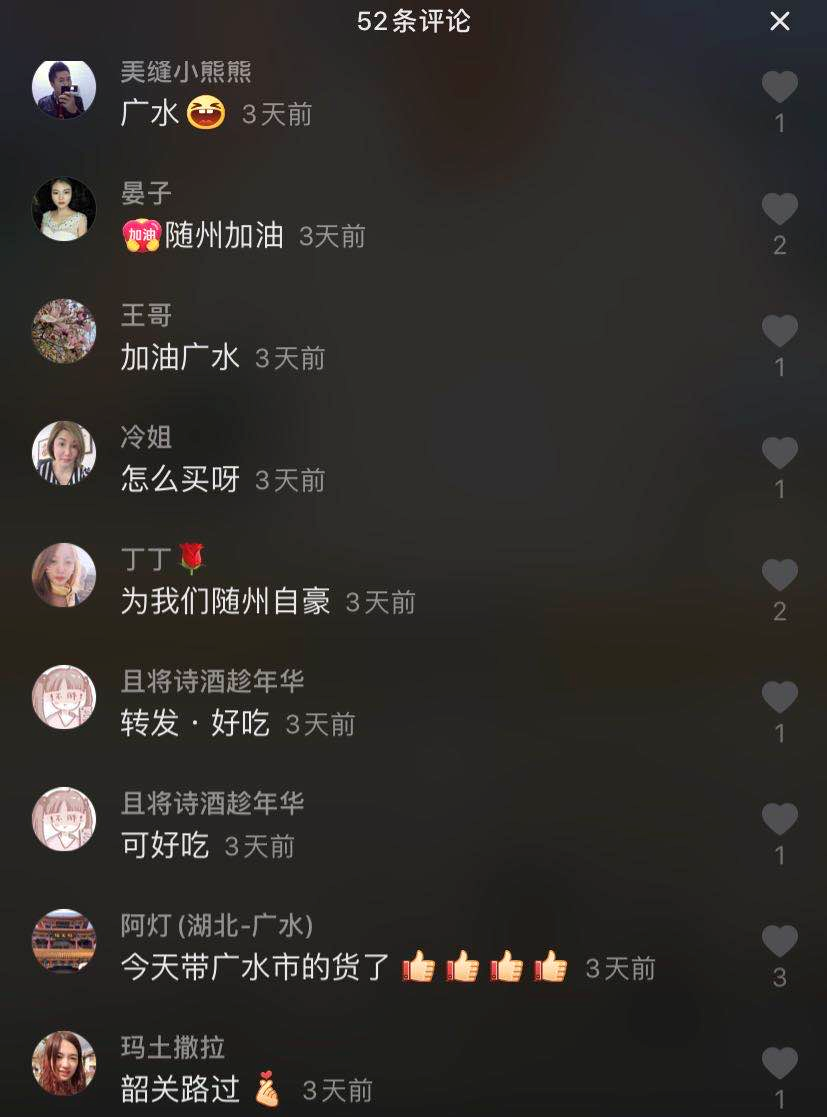Reply to the comment 可好吃
This screenshot has width=827, height=1117.
165,846
